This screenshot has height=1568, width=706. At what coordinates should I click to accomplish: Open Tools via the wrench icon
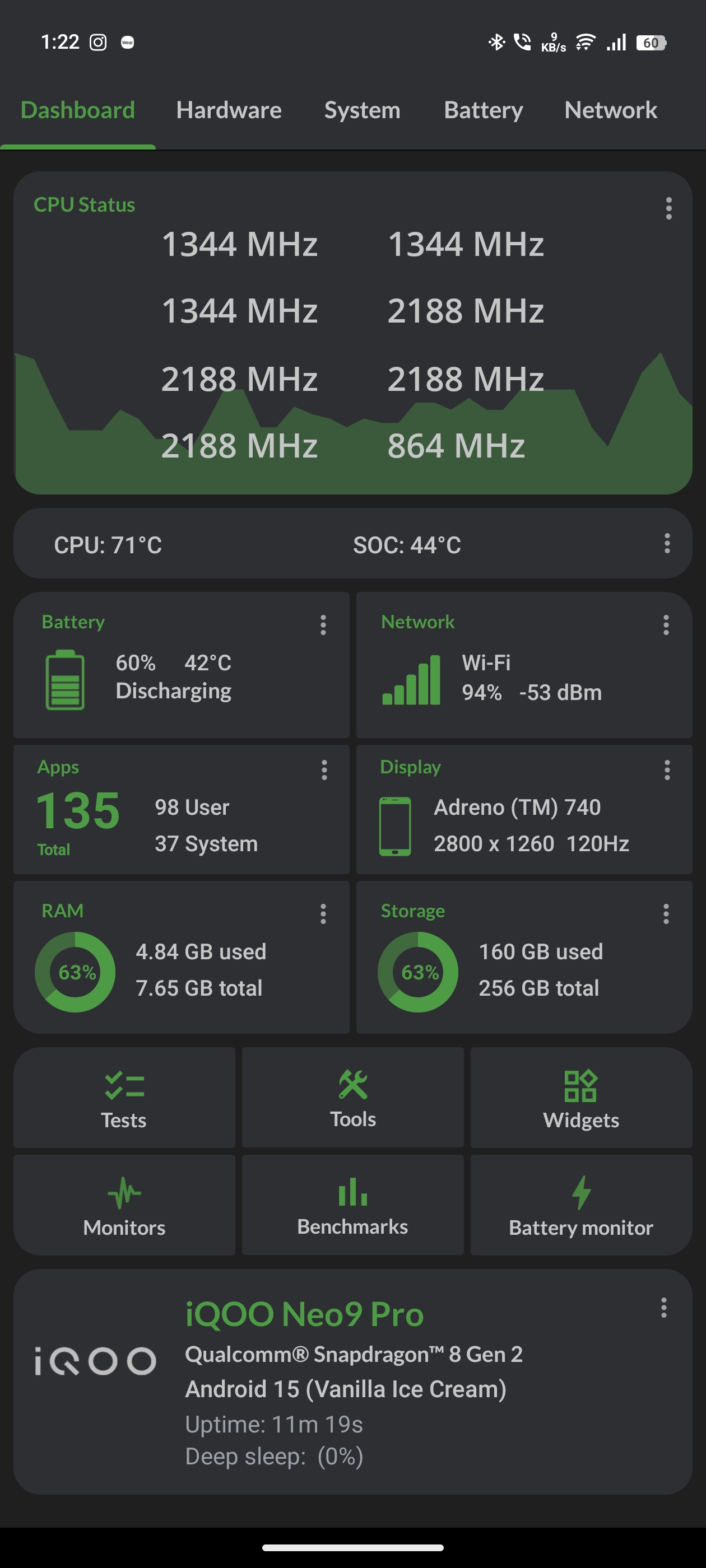352,1085
